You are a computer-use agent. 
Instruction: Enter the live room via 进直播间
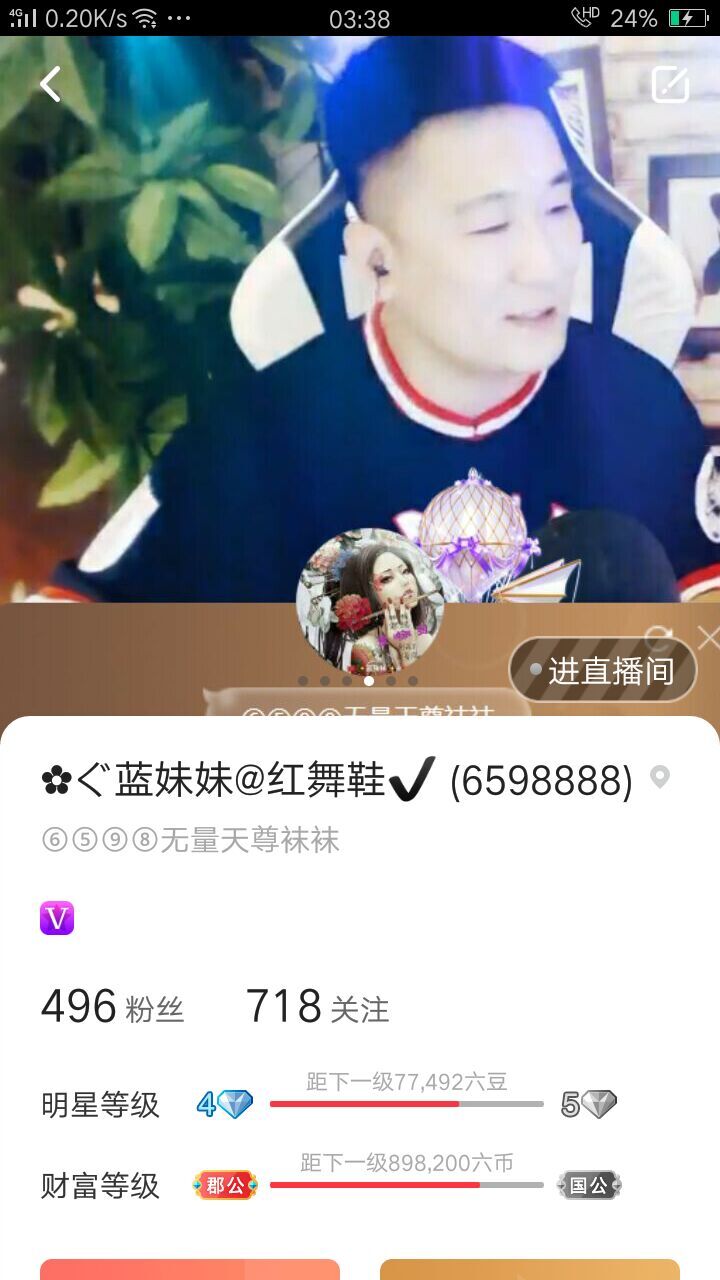coord(602,670)
